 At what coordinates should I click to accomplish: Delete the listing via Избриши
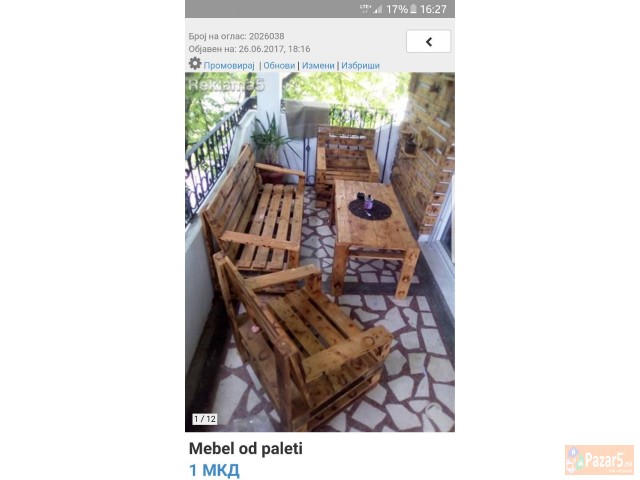tap(360, 66)
